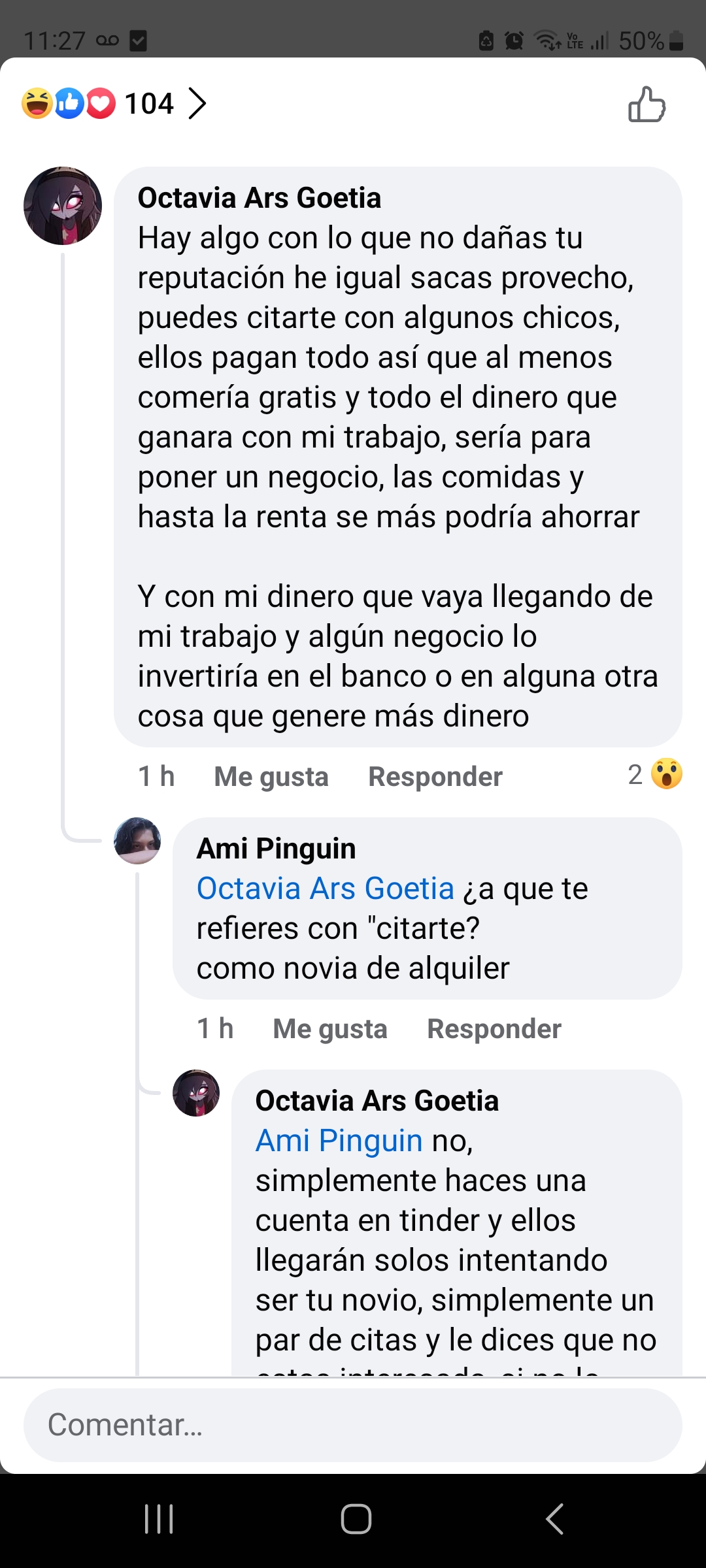Screen dimensions: 706x1568
Task: Open Ami Pinguin's profile picture
Action: coord(137,840)
